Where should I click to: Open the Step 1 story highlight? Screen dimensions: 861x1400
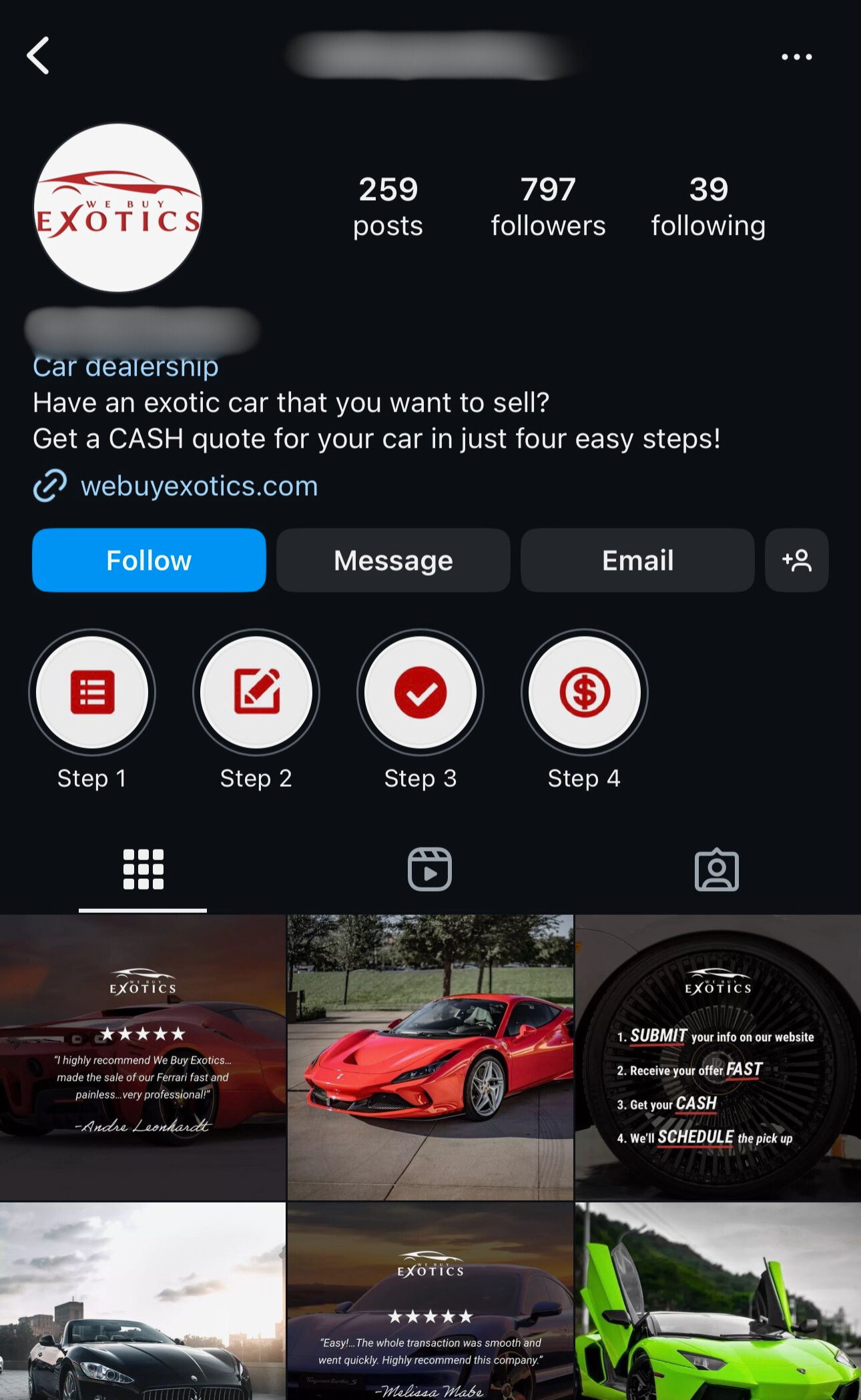click(92, 693)
